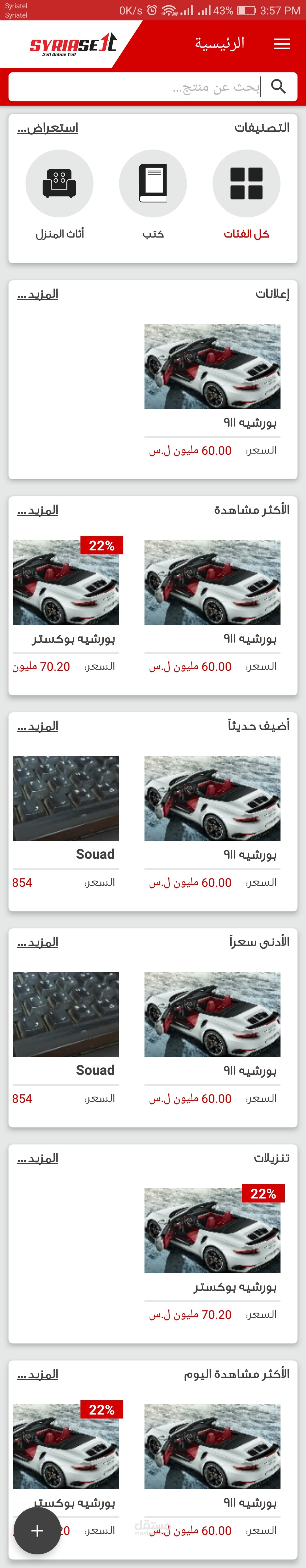Viewport: 306px width, 1568px height.
Task: Open المزيد link in تنزيلات section
Action: [38, 1158]
